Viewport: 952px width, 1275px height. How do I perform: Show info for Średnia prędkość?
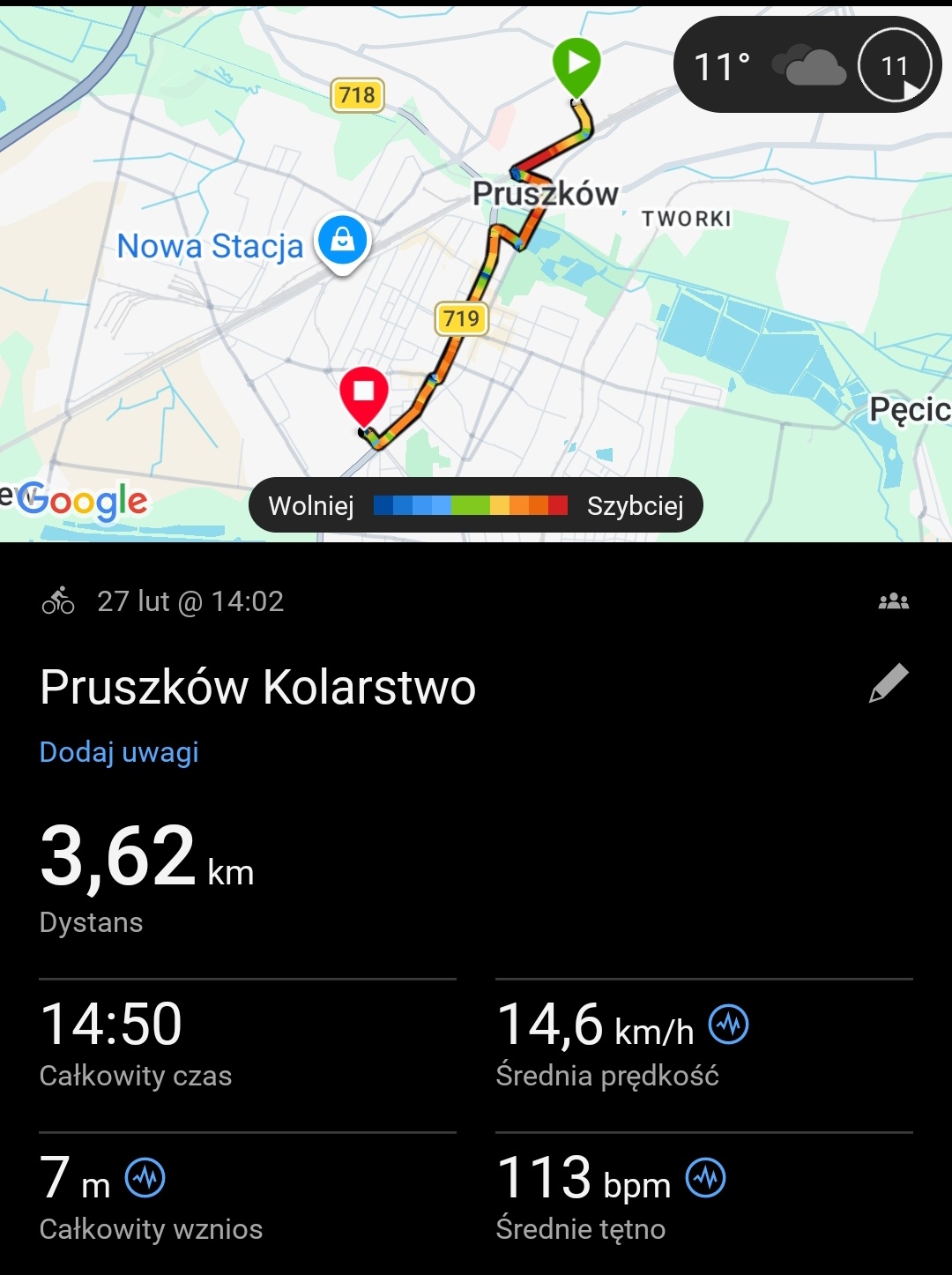coord(729,1025)
